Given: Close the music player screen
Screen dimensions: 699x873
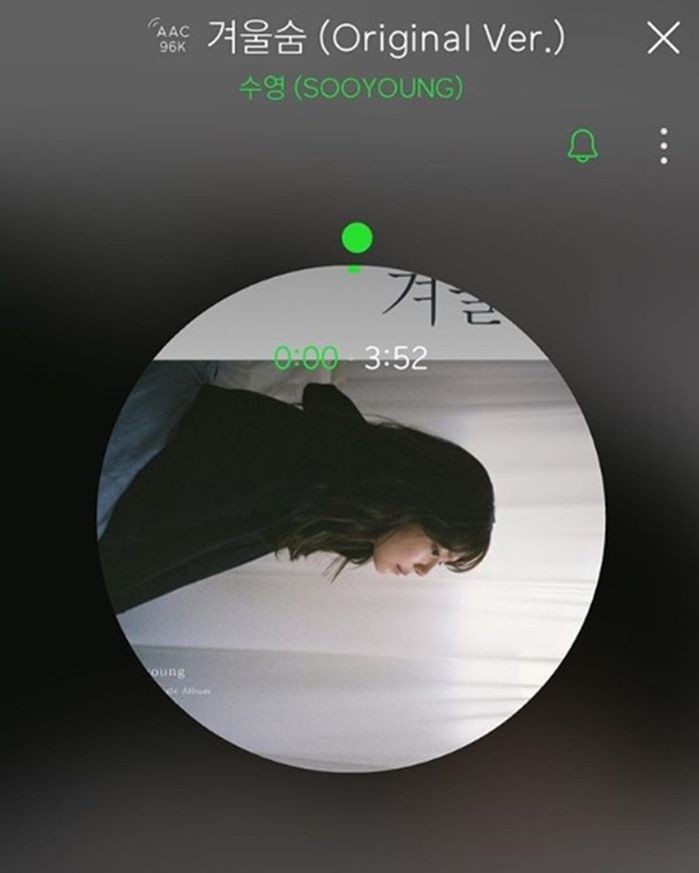Looking at the screenshot, I should (663, 39).
